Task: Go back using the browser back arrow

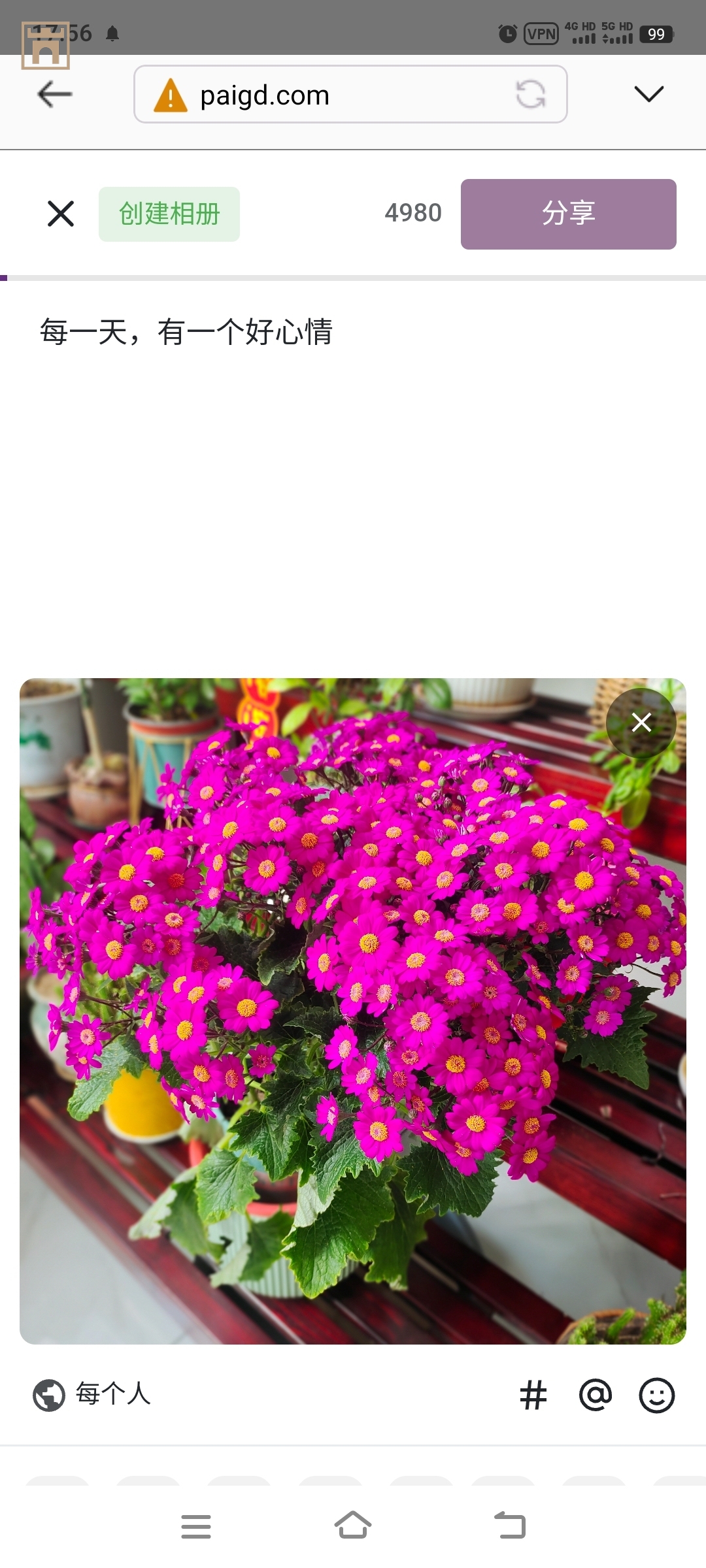Action: [55, 95]
